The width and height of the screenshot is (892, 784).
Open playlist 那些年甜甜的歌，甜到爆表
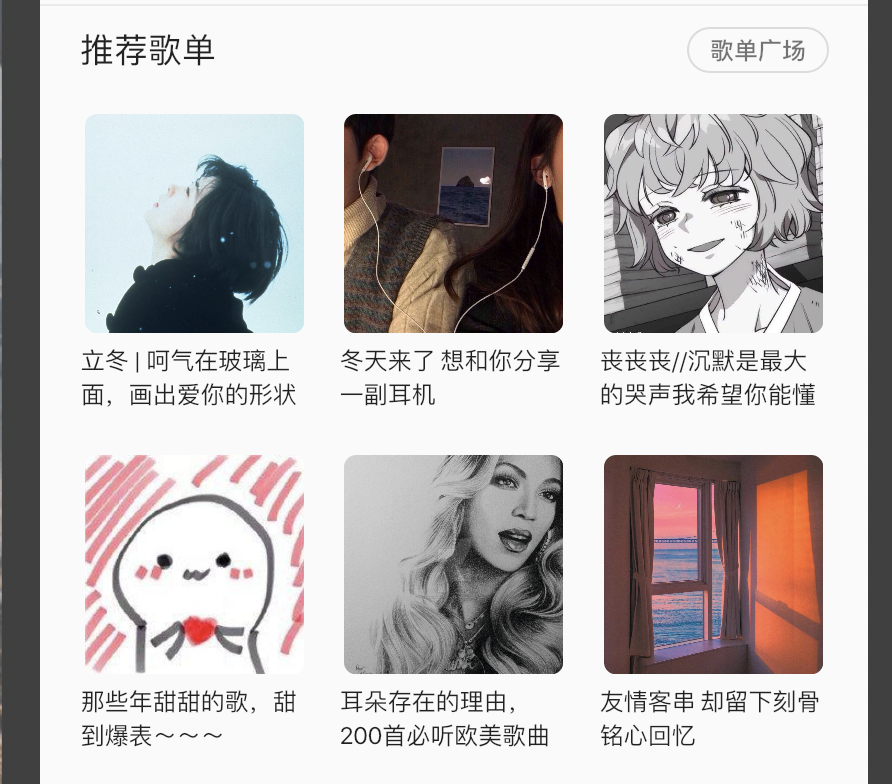(194, 564)
